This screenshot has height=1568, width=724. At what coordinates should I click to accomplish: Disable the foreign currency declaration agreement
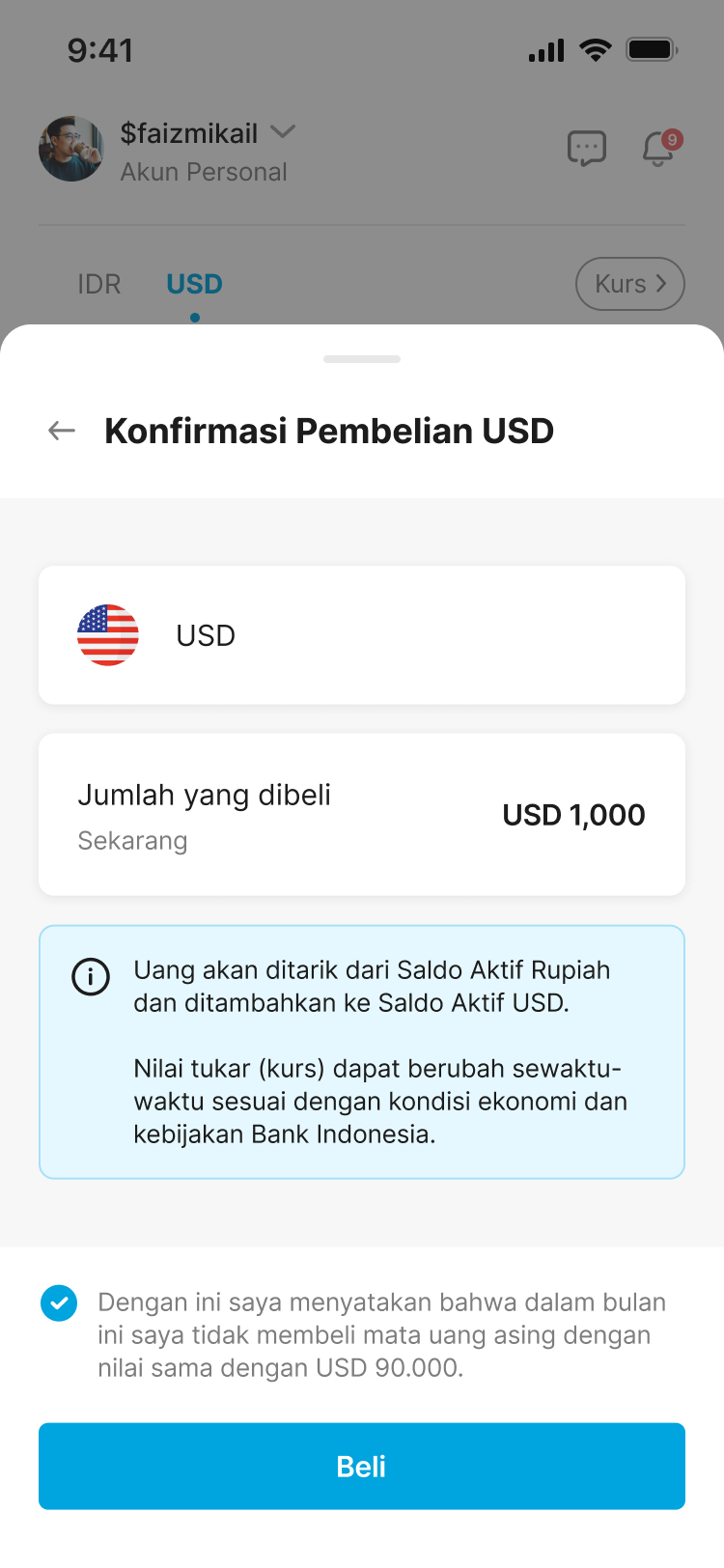[59, 1302]
